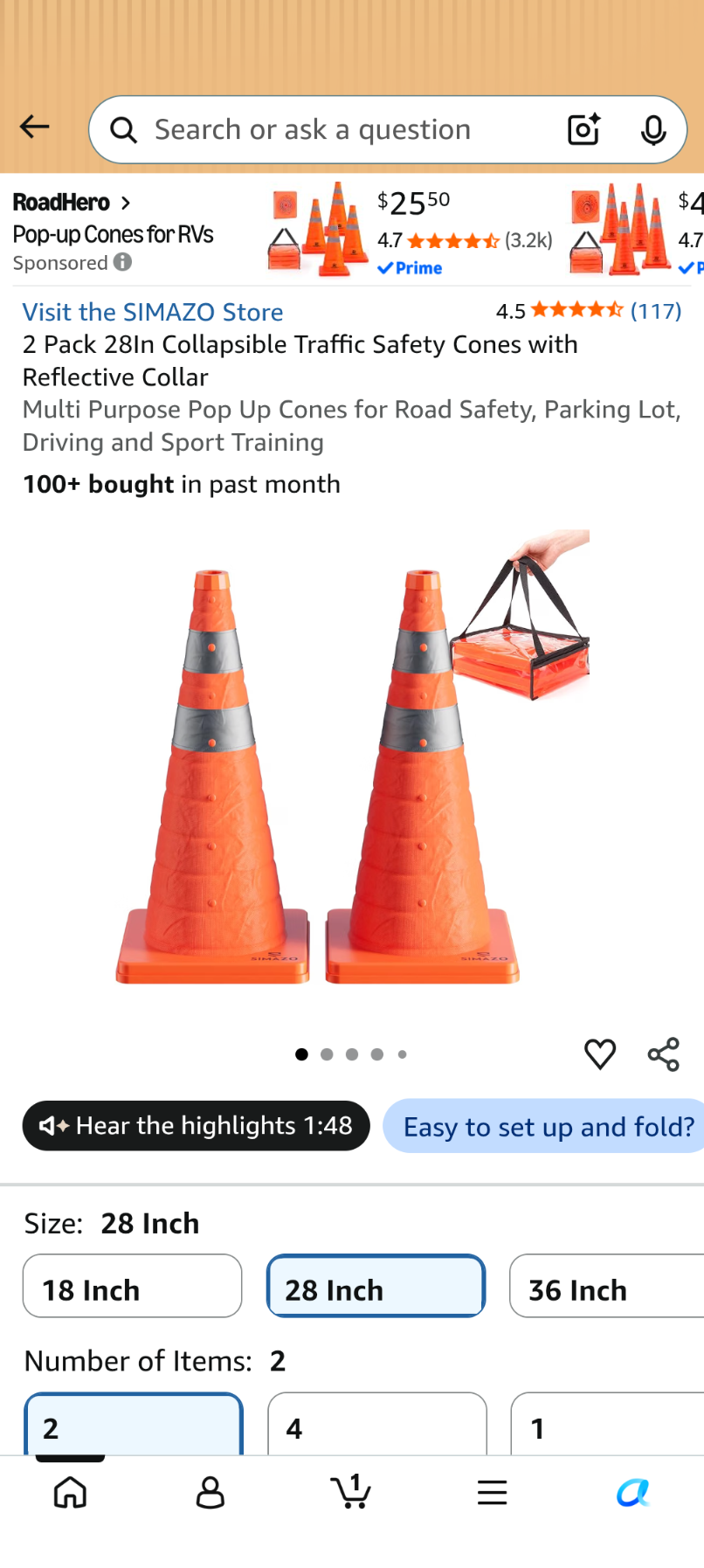This screenshot has height=1568, width=704.
Task: Start voice search with the microphone
Action: pyautogui.click(x=653, y=130)
